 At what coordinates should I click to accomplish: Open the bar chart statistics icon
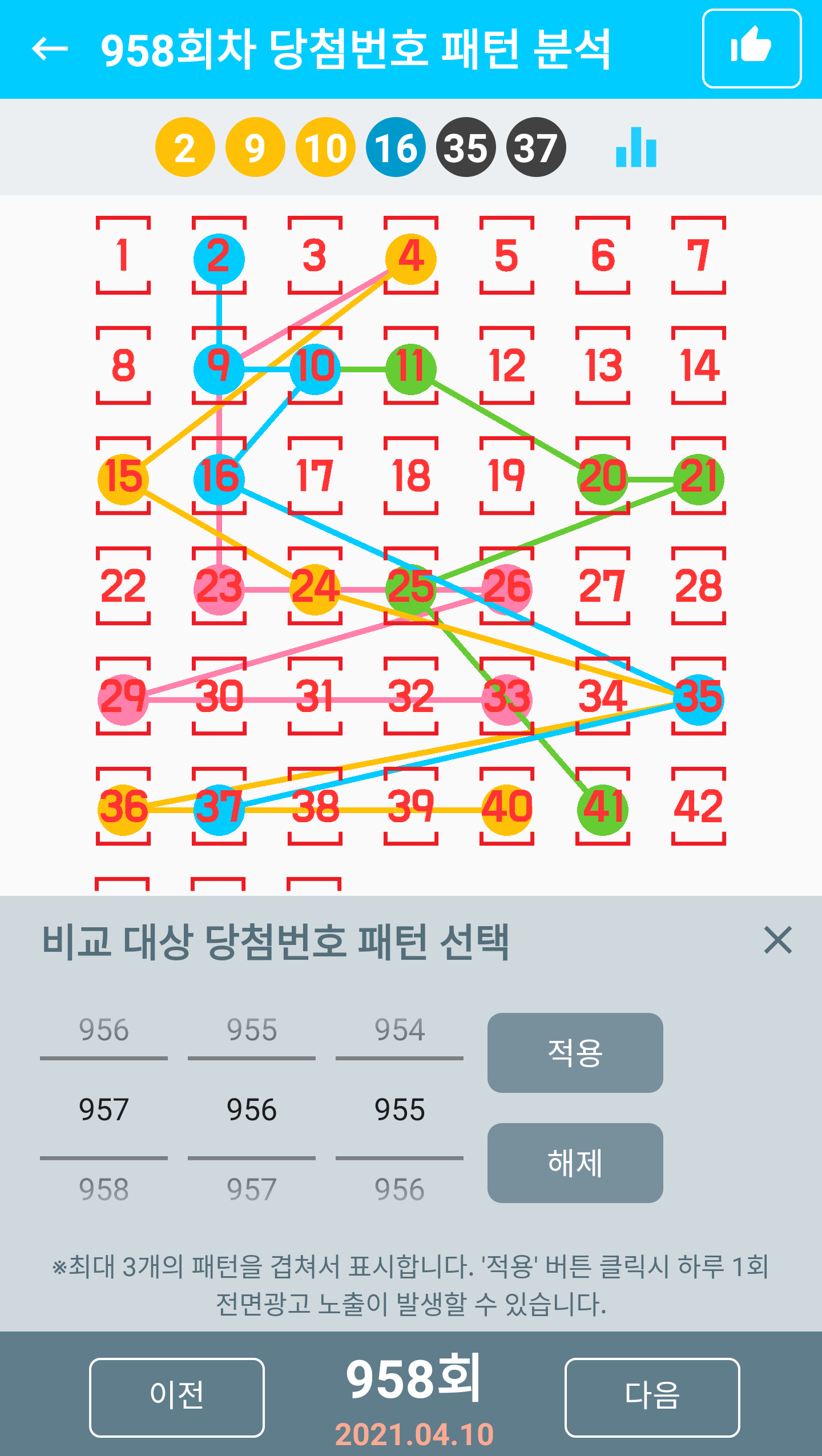tap(636, 147)
